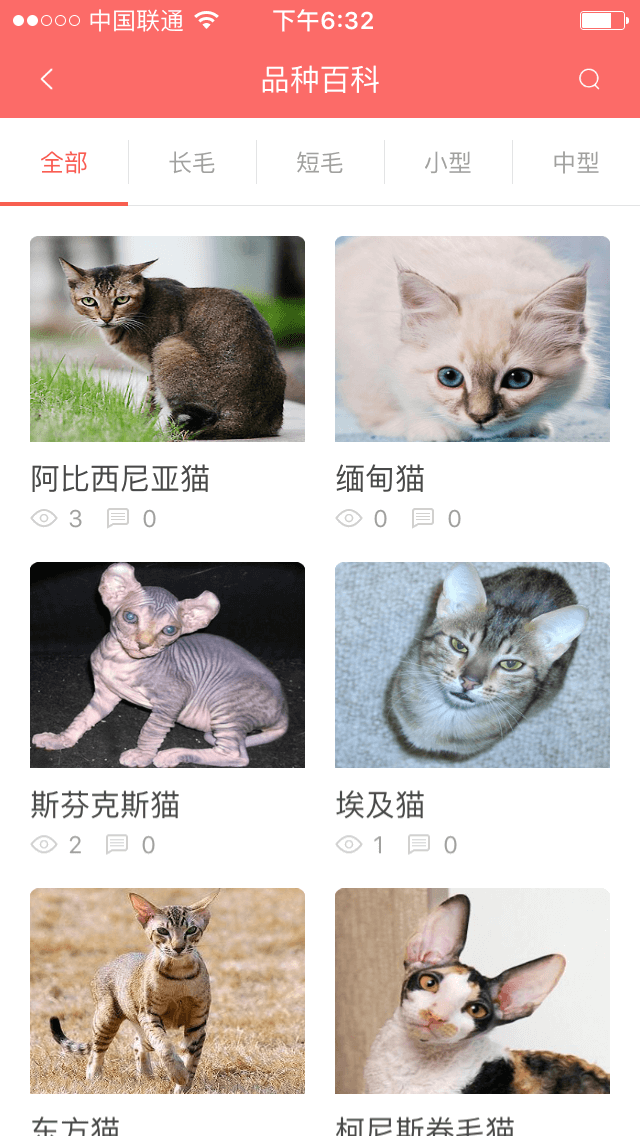Switch to the 长毛 tab
This screenshot has width=640, height=1136.
192,163
